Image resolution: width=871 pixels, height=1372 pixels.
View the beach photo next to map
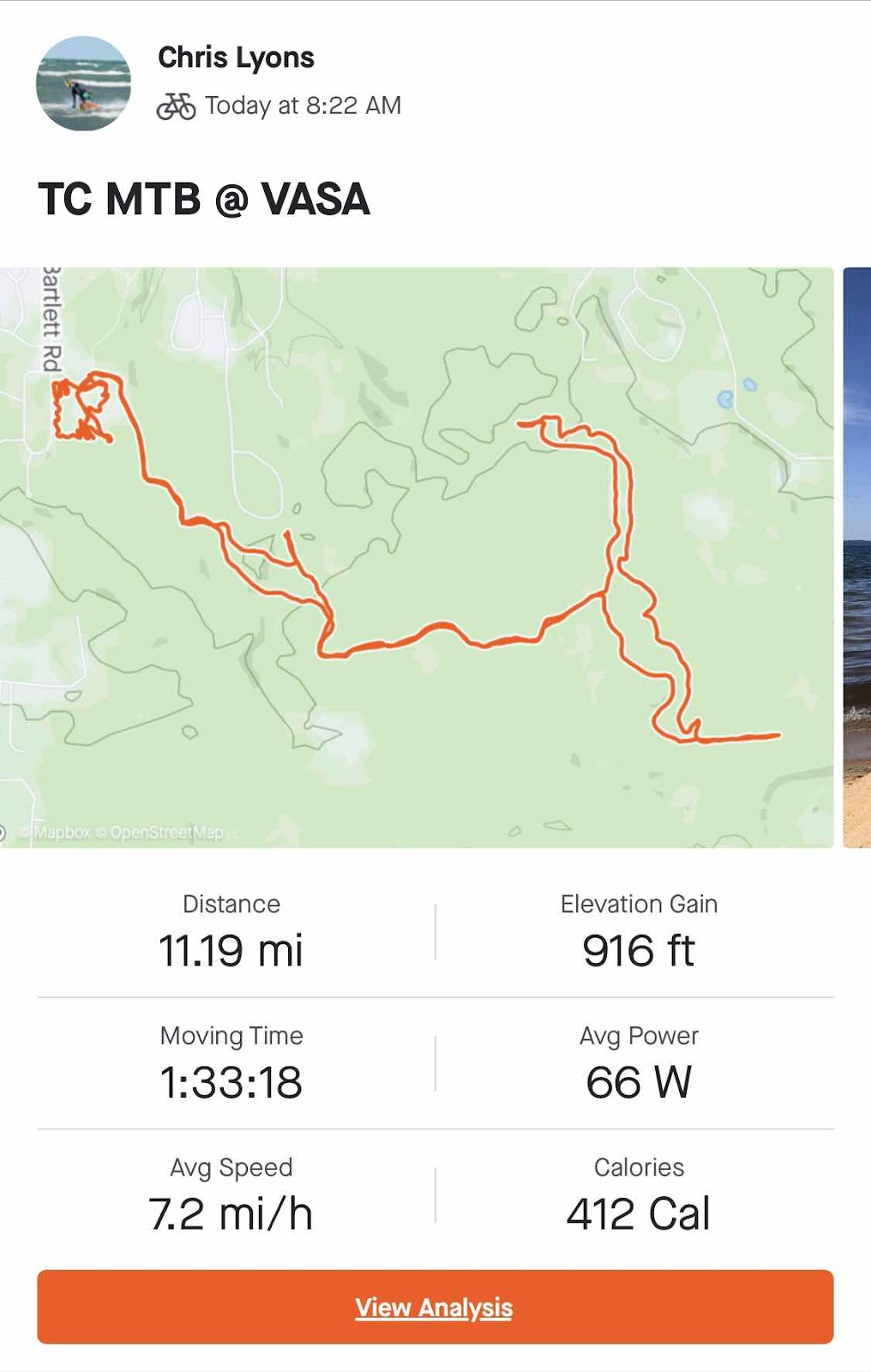click(857, 557)
